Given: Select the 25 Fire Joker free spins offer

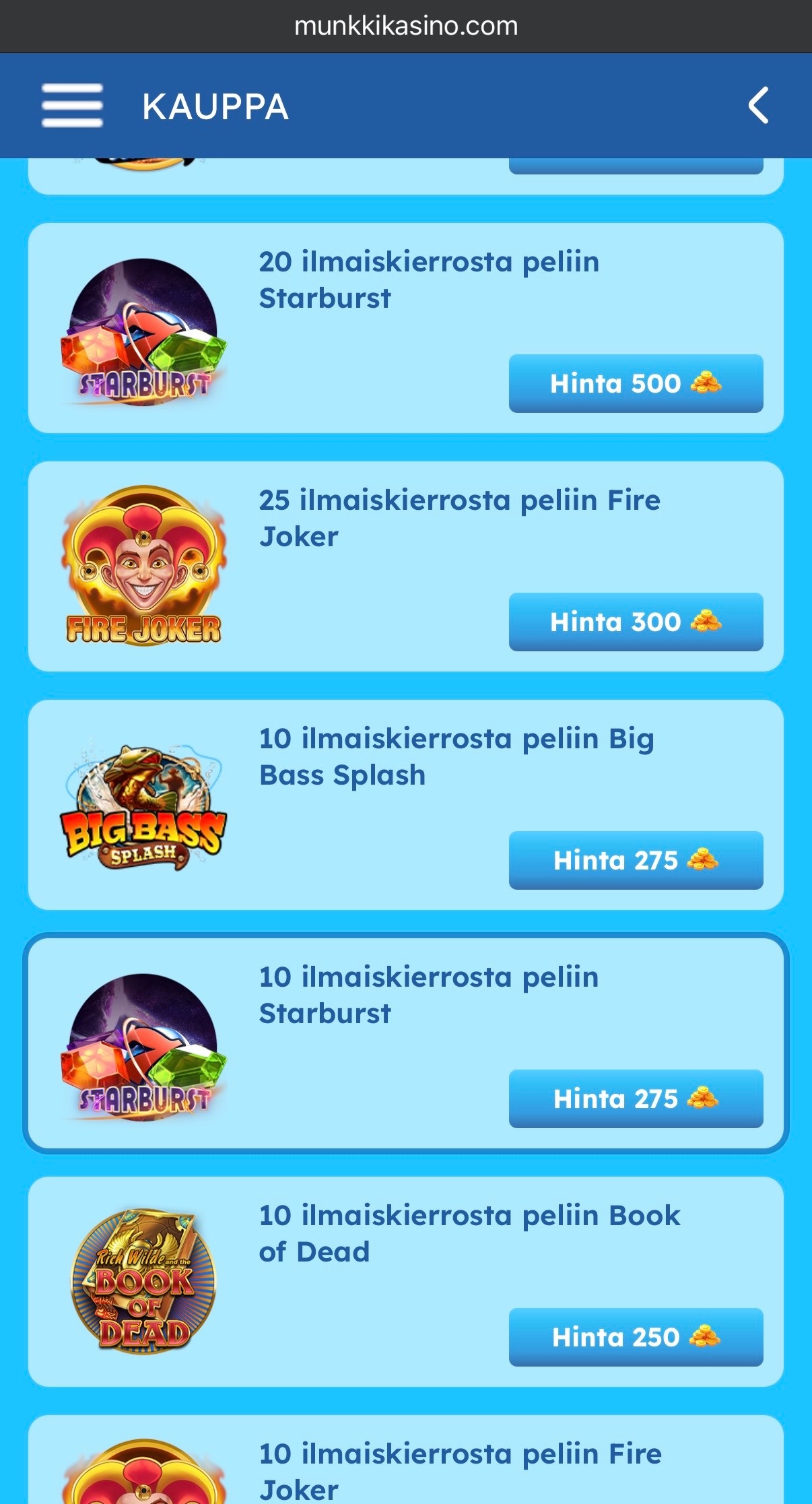Looking at the screenshot, I should pos(460,517).
